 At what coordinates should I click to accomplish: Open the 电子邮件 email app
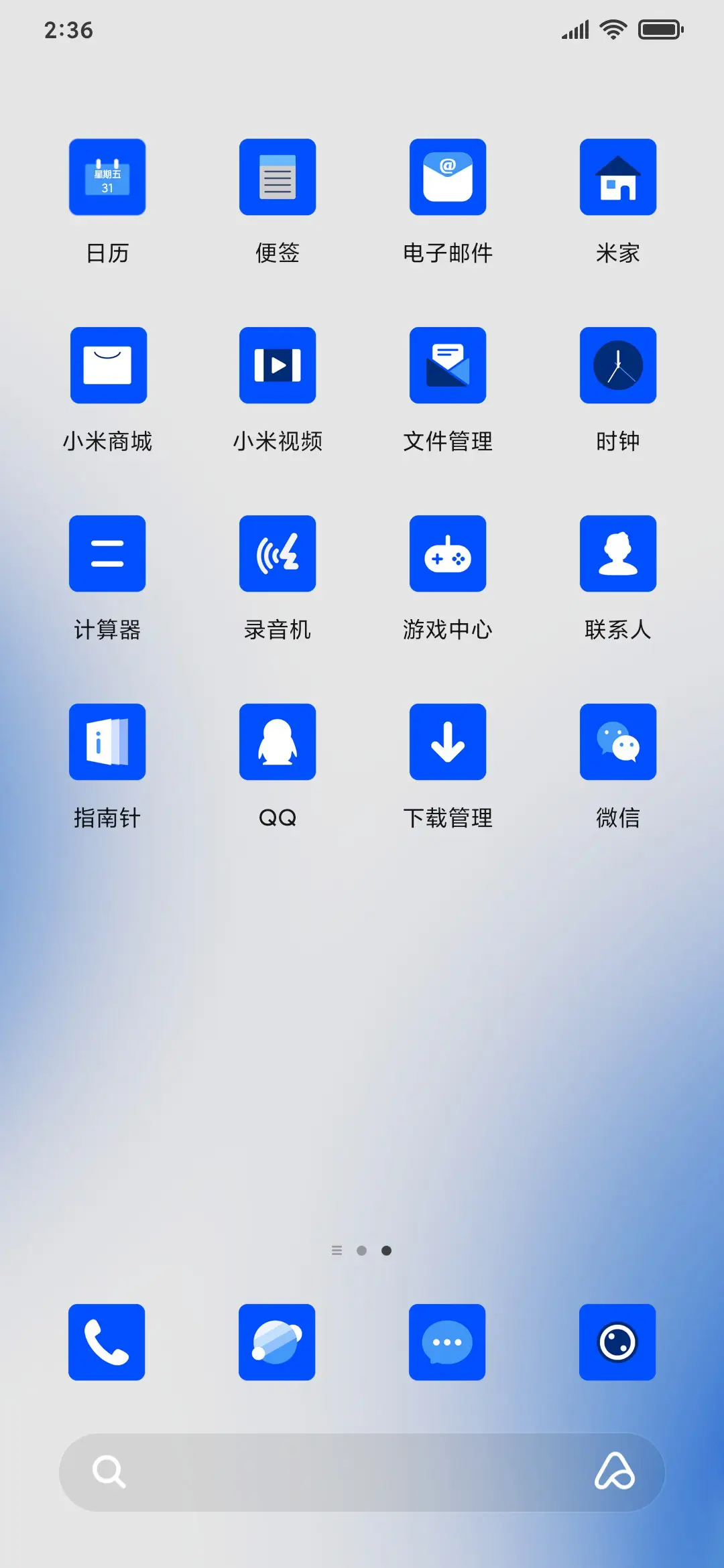tap(448, 176)
